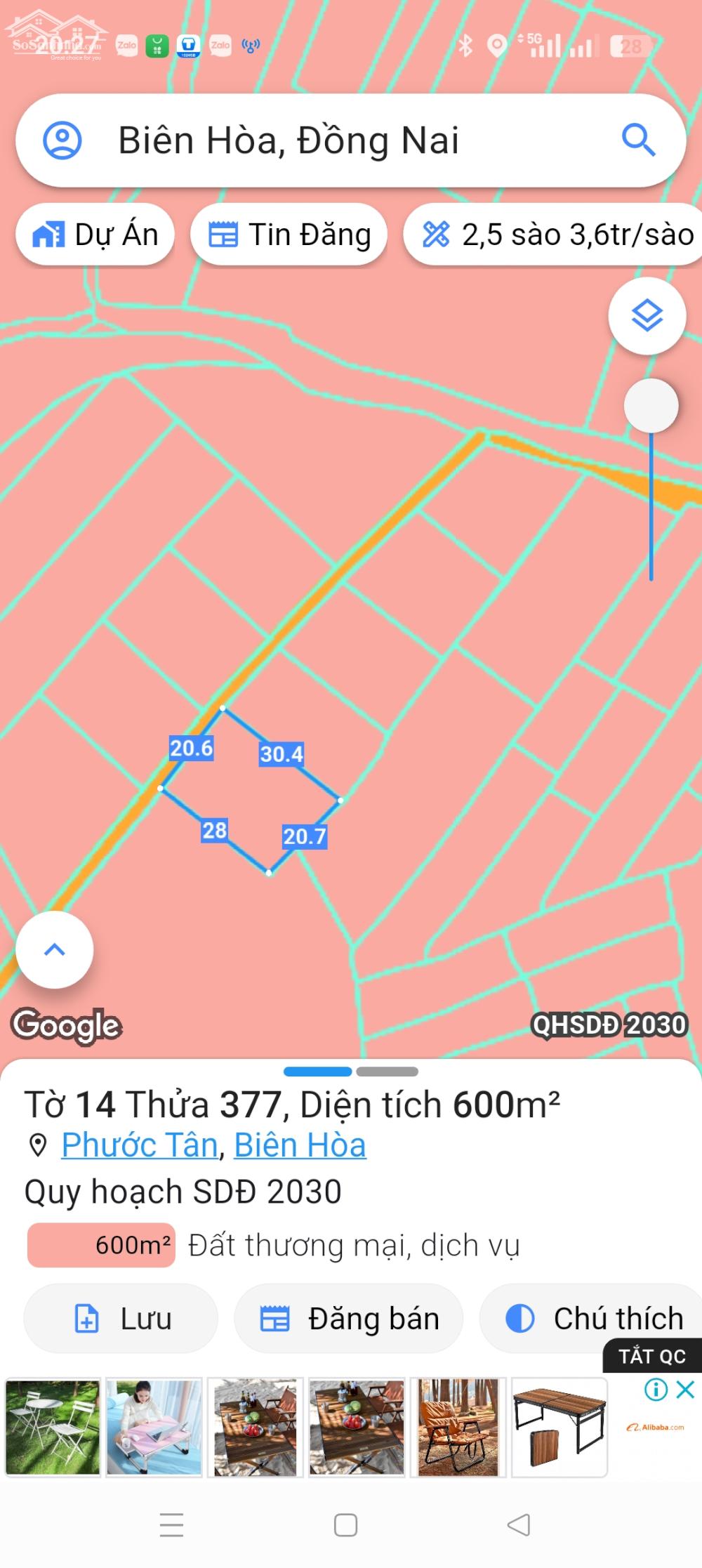The height and width of the screenshot is (1568, 702).
Task: Switch to the Tin Đăng tab
Action: click(x=289, y=234)
